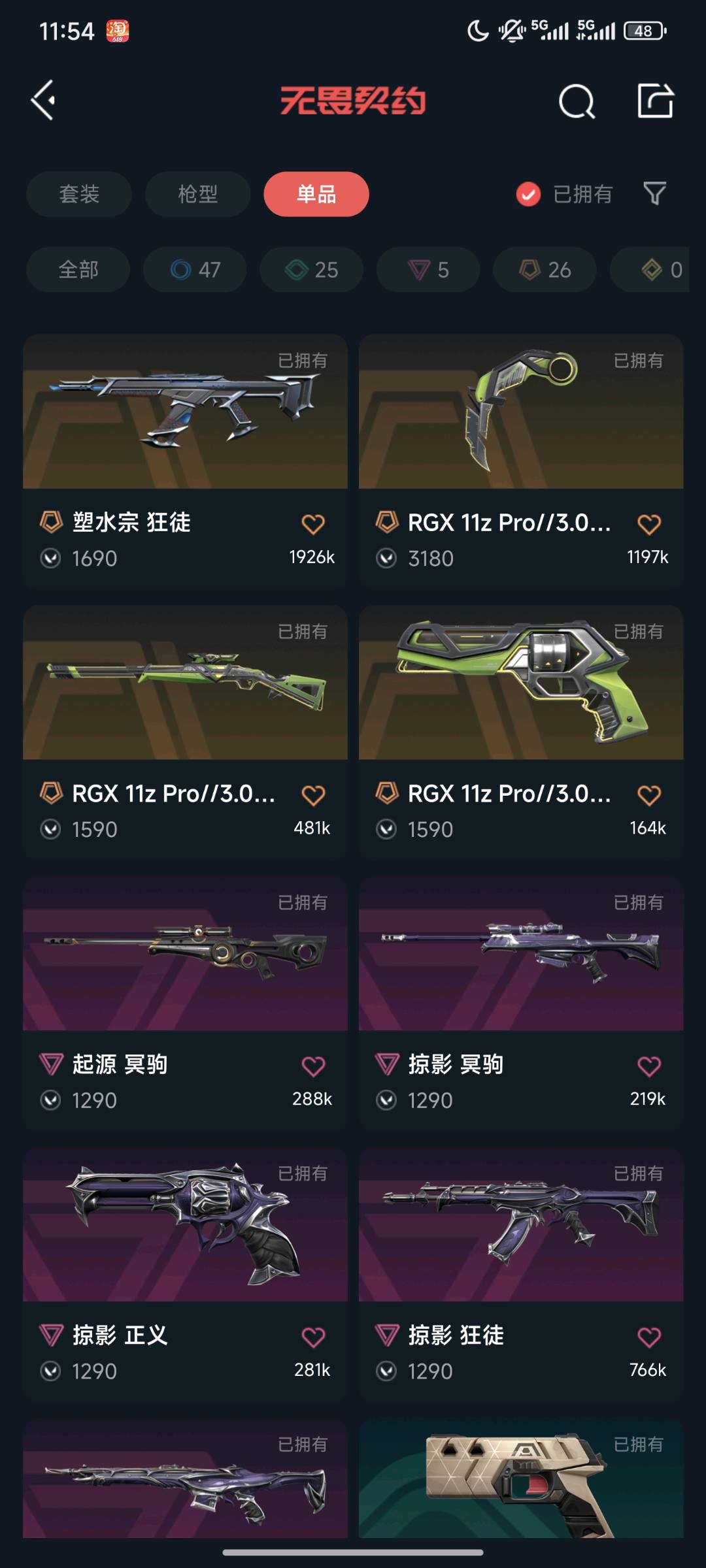Like the 掠影 冥驹 skin
The image size is (706, 1568).
(x=648, y=1066)
